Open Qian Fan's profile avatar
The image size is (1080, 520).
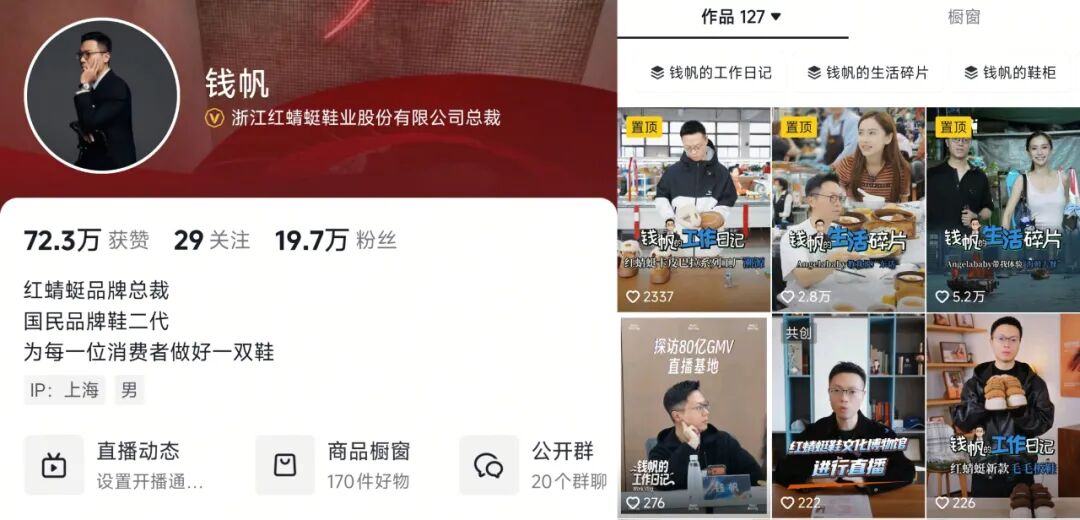click(101, 96)
